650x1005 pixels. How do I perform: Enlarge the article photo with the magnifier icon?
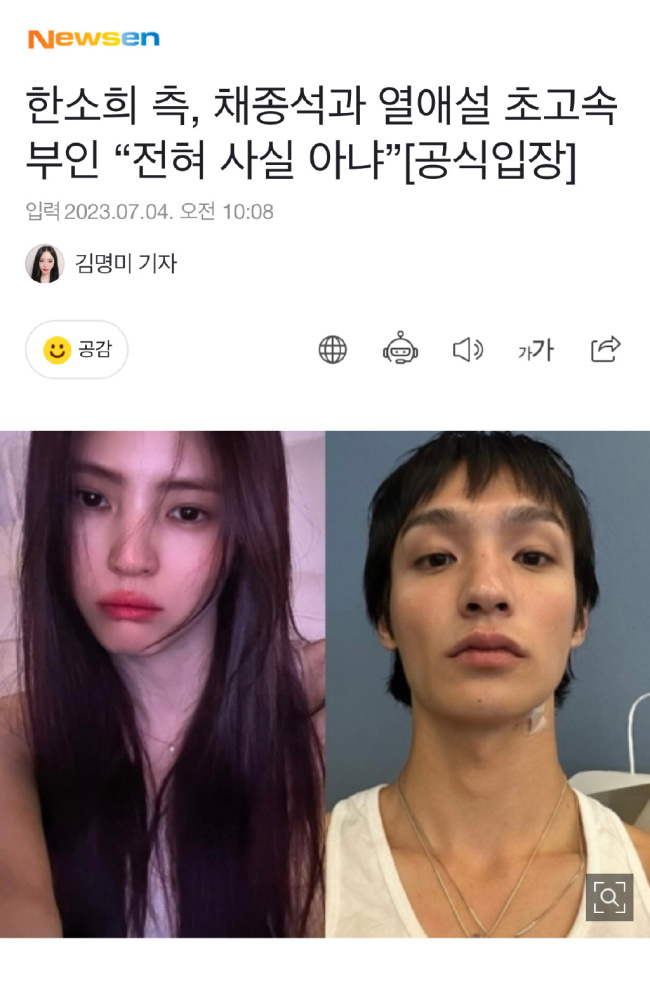coord(609,897)
